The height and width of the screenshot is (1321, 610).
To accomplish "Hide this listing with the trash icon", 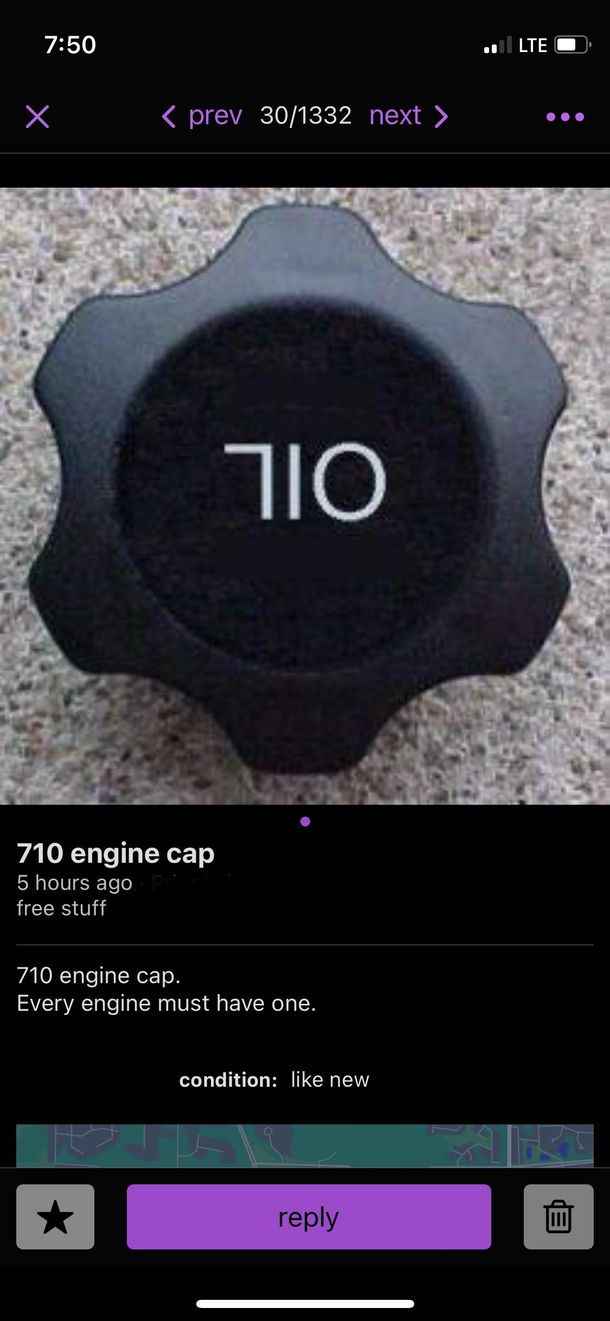I will [558, 1217].
